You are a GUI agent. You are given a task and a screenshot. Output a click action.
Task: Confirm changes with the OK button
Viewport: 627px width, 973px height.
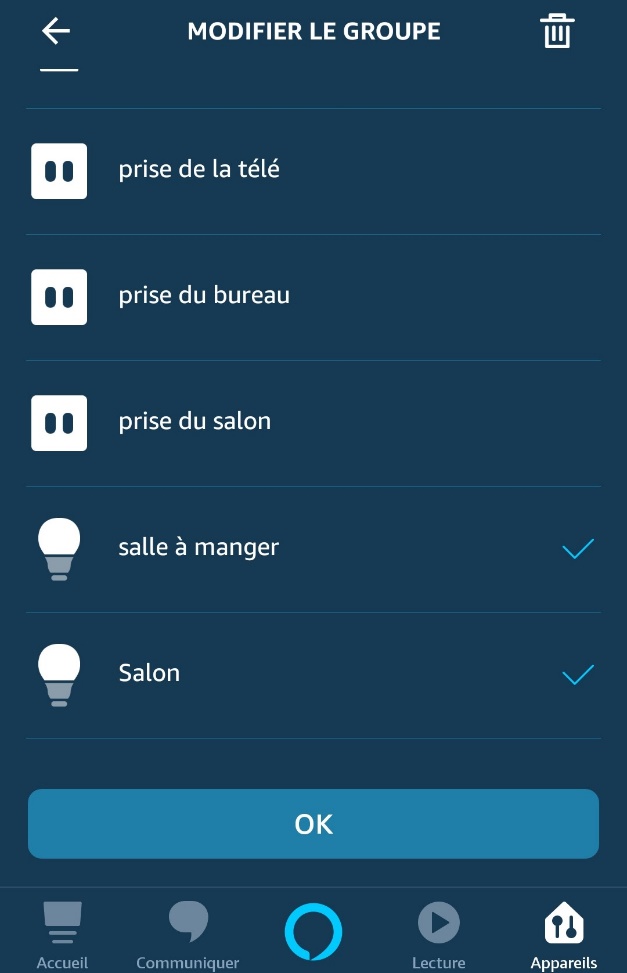[x=313, y=824]
